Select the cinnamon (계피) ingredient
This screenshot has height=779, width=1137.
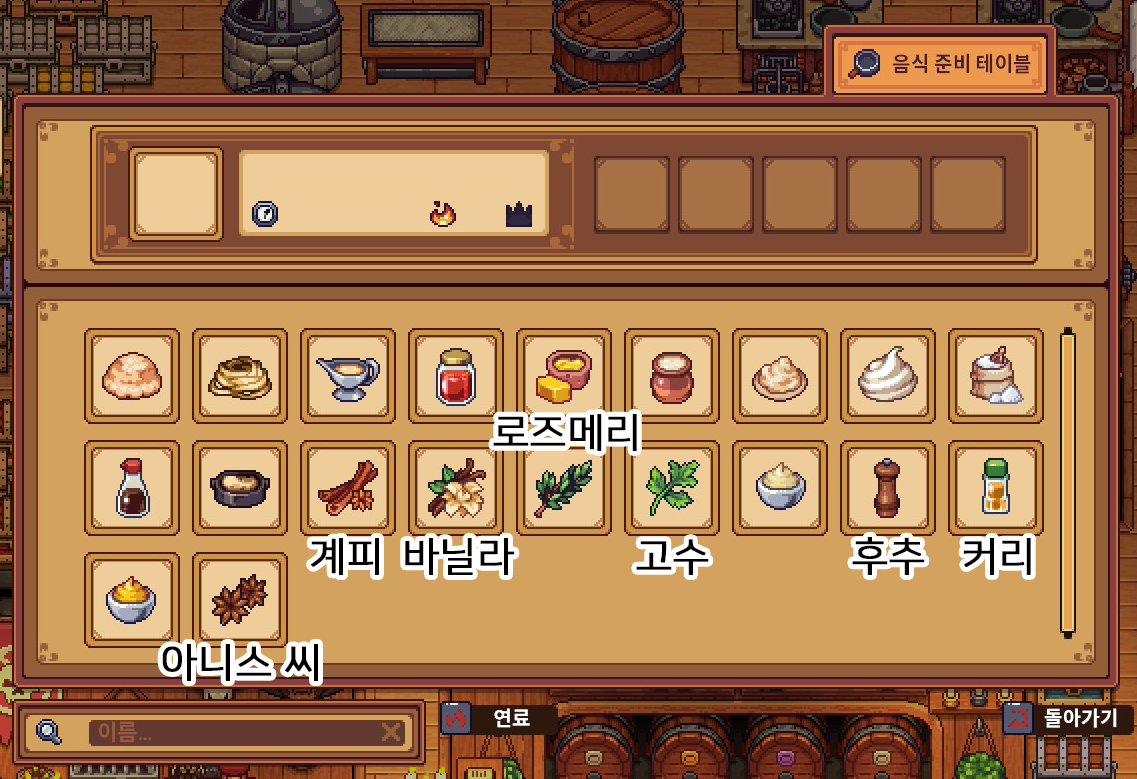[x=347, y=488]
